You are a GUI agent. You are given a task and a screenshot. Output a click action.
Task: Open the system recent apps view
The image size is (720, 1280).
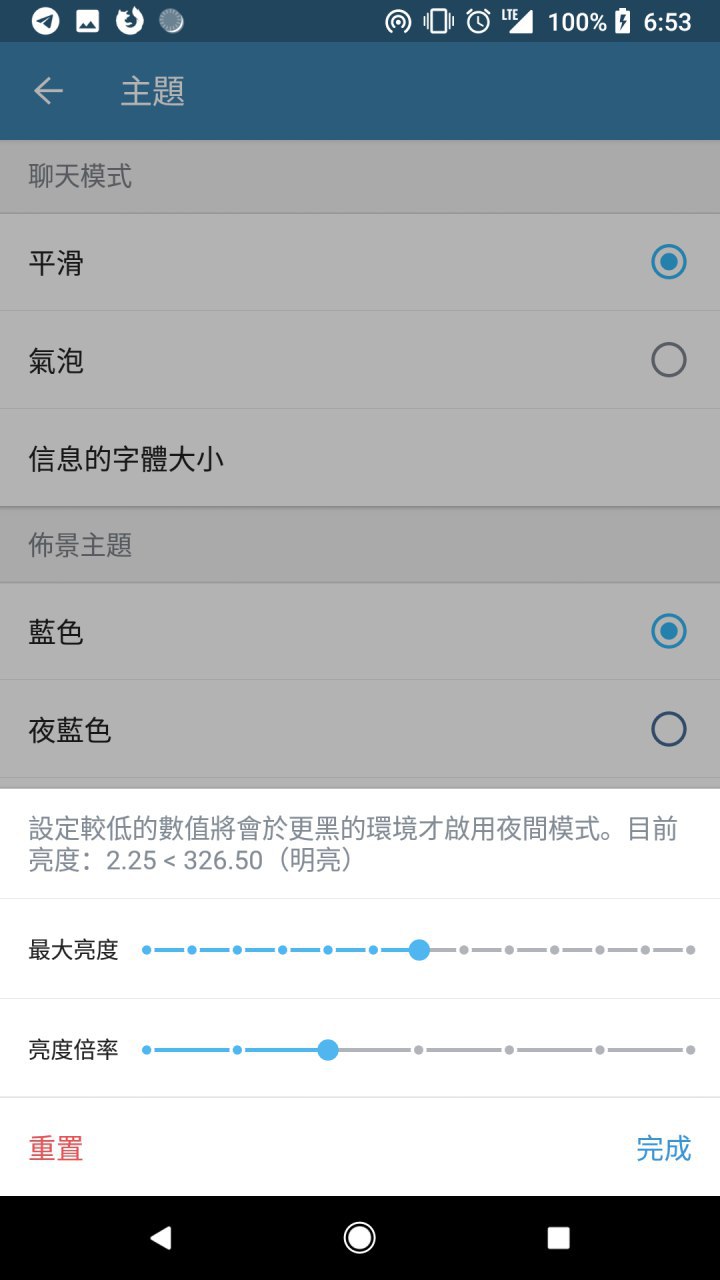point(558,1238)
